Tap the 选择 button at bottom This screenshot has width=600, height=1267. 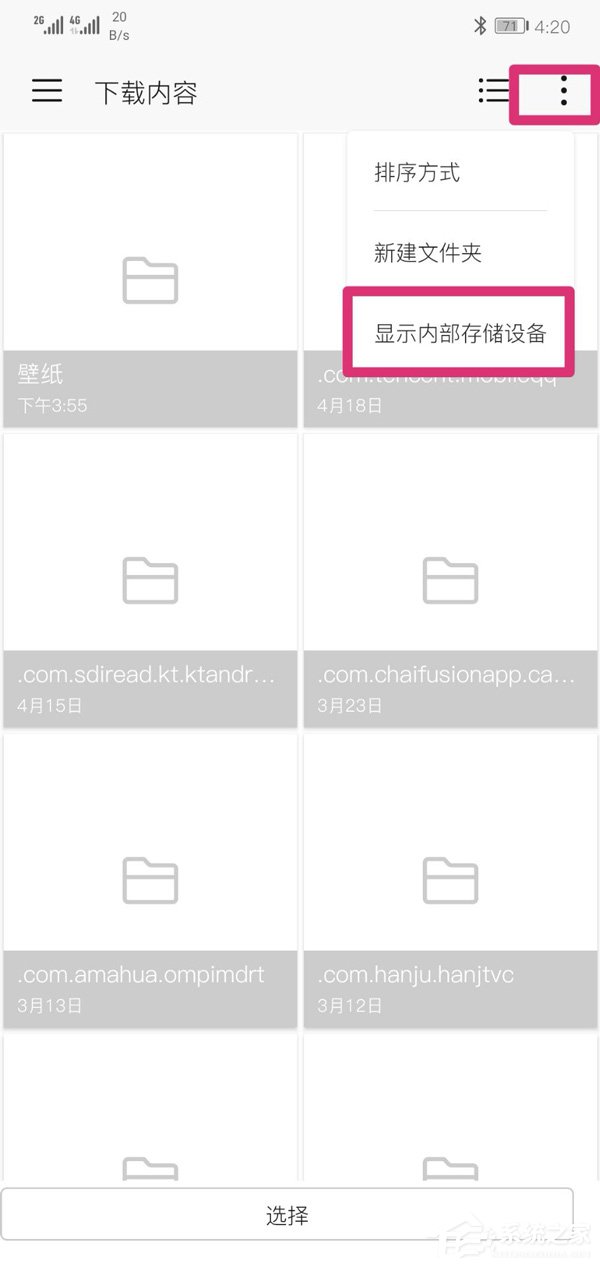point(287,1215)
